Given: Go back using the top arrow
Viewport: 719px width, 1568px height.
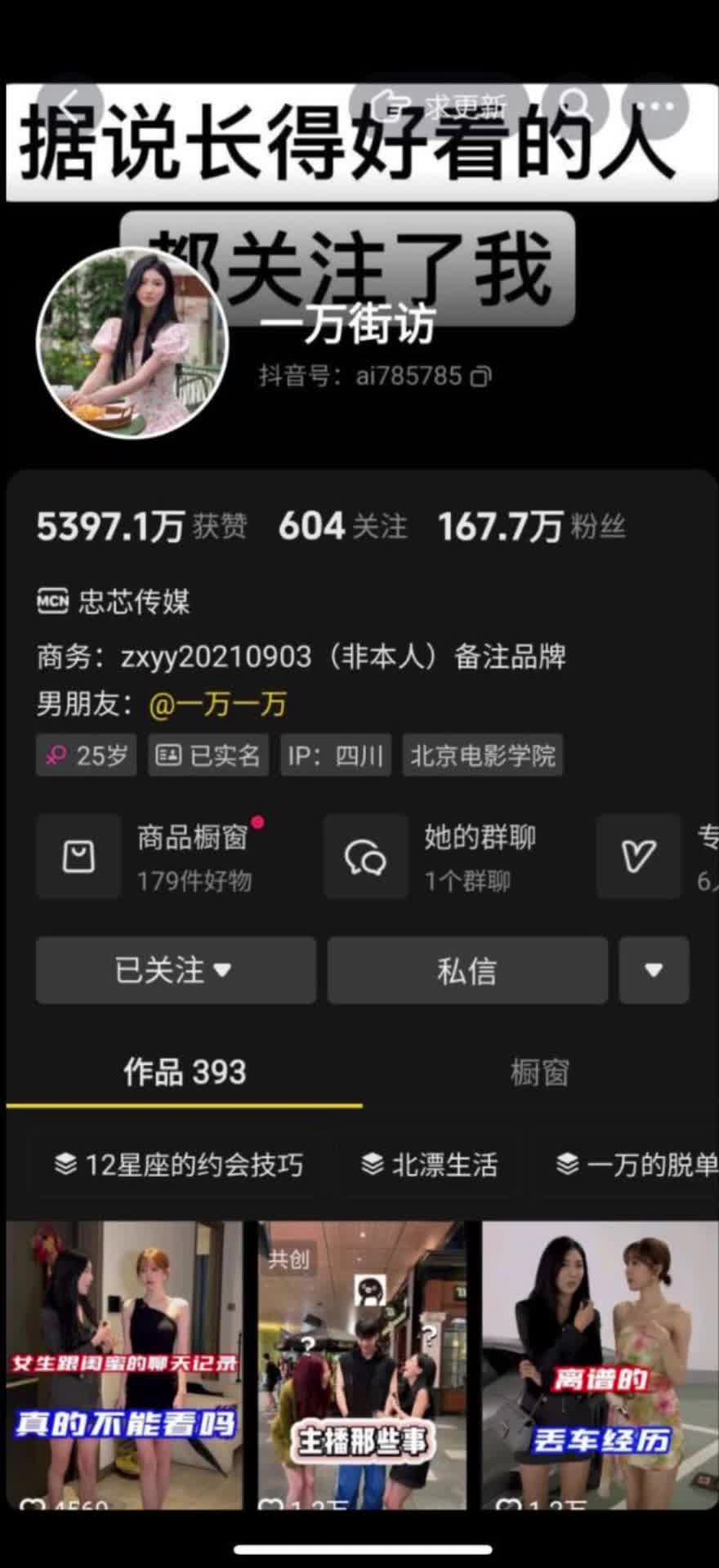Looking at the screenshot, I should click(69, 105).
